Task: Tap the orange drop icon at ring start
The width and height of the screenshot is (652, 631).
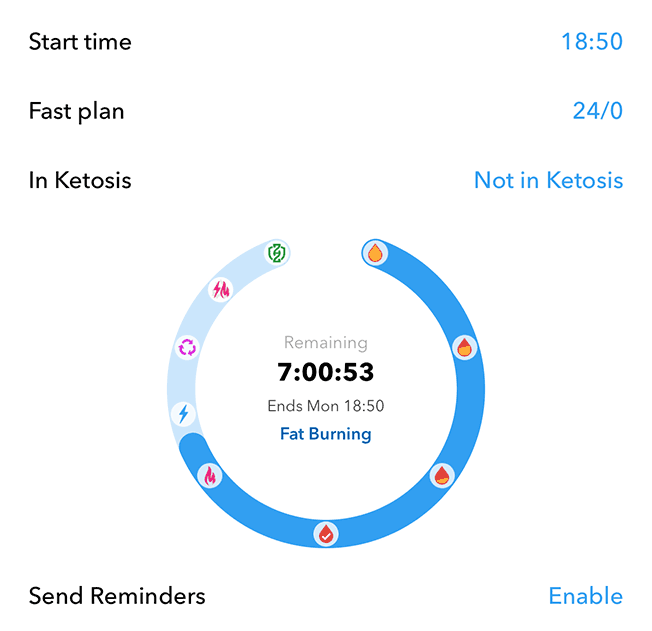Action: point(375,253)
